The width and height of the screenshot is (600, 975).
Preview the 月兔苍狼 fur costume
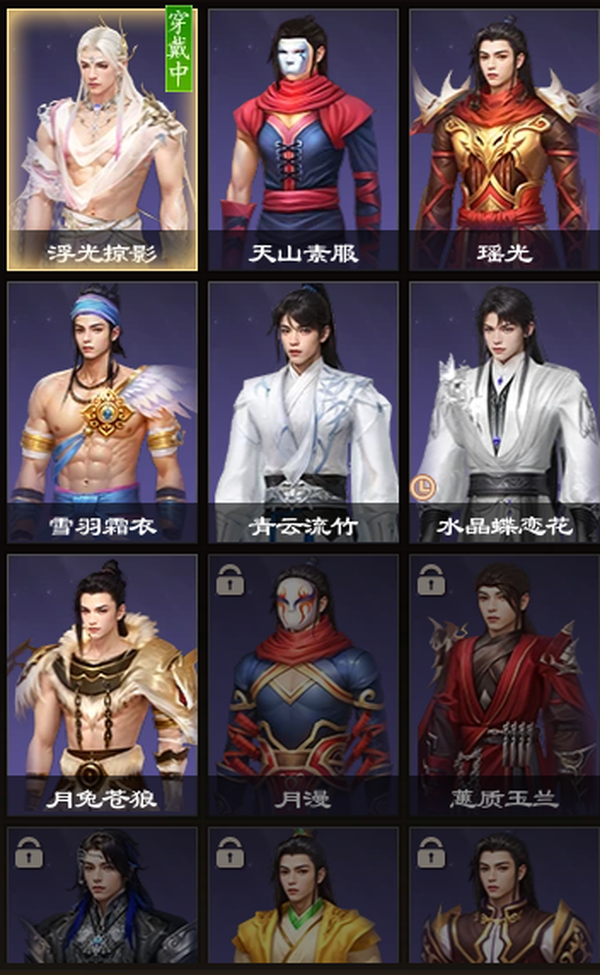pyautogui.click(x=102, y=685)
